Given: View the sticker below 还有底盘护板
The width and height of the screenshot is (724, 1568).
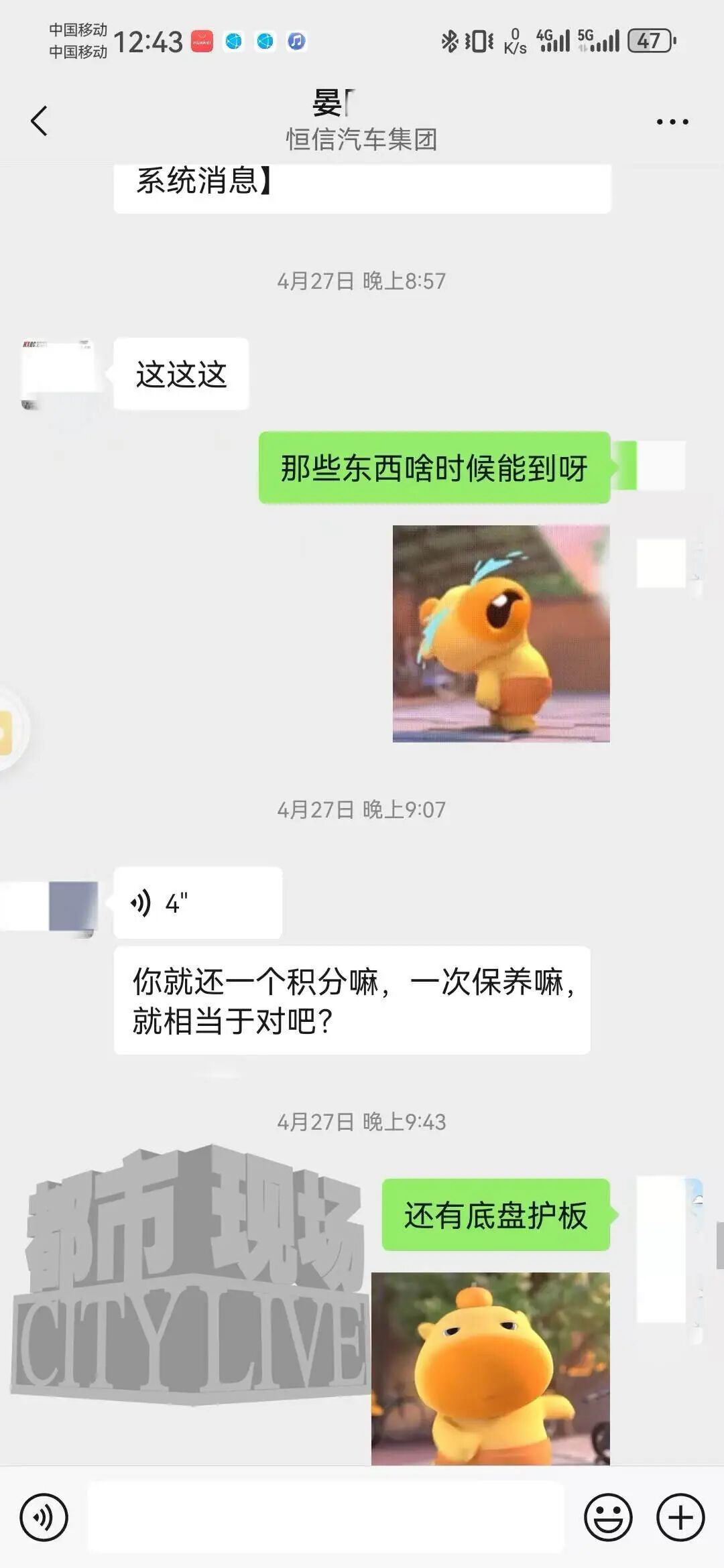Looking at the screenshot, I should click(491, 1368).
